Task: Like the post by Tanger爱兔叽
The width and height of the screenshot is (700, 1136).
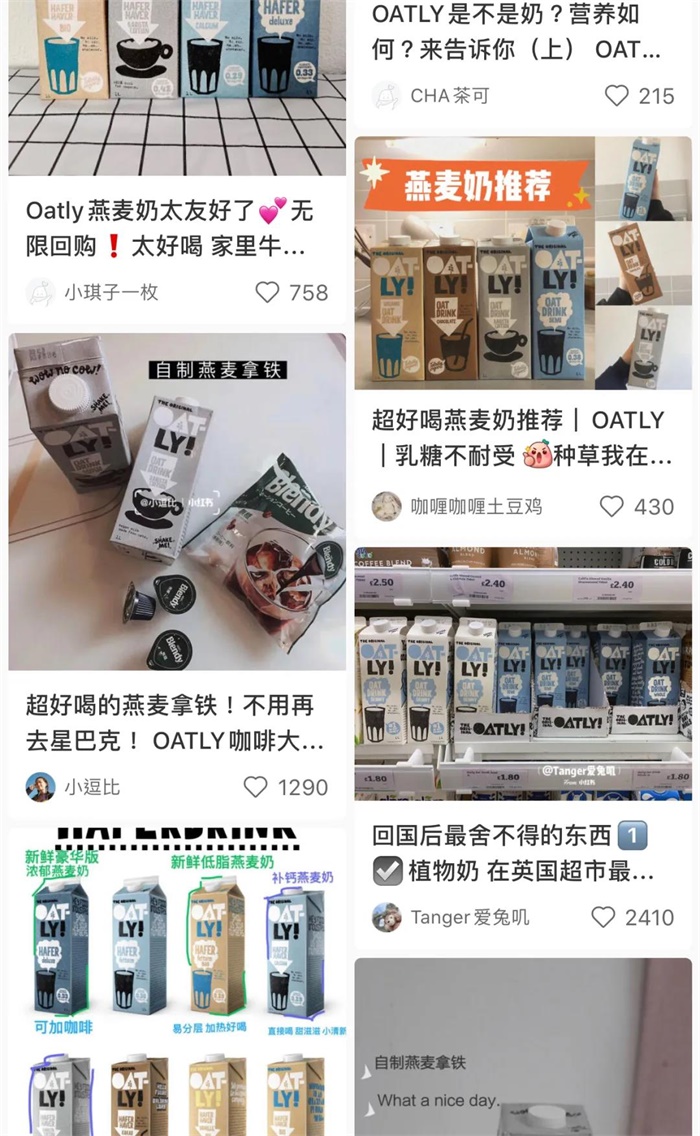Action: [603, 917]
